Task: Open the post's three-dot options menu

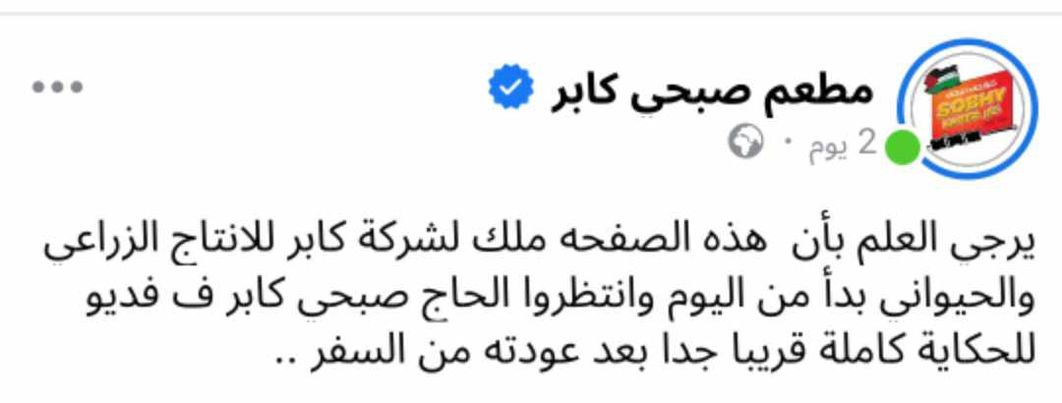Action: pyautogui.click(x=56, y=88)
